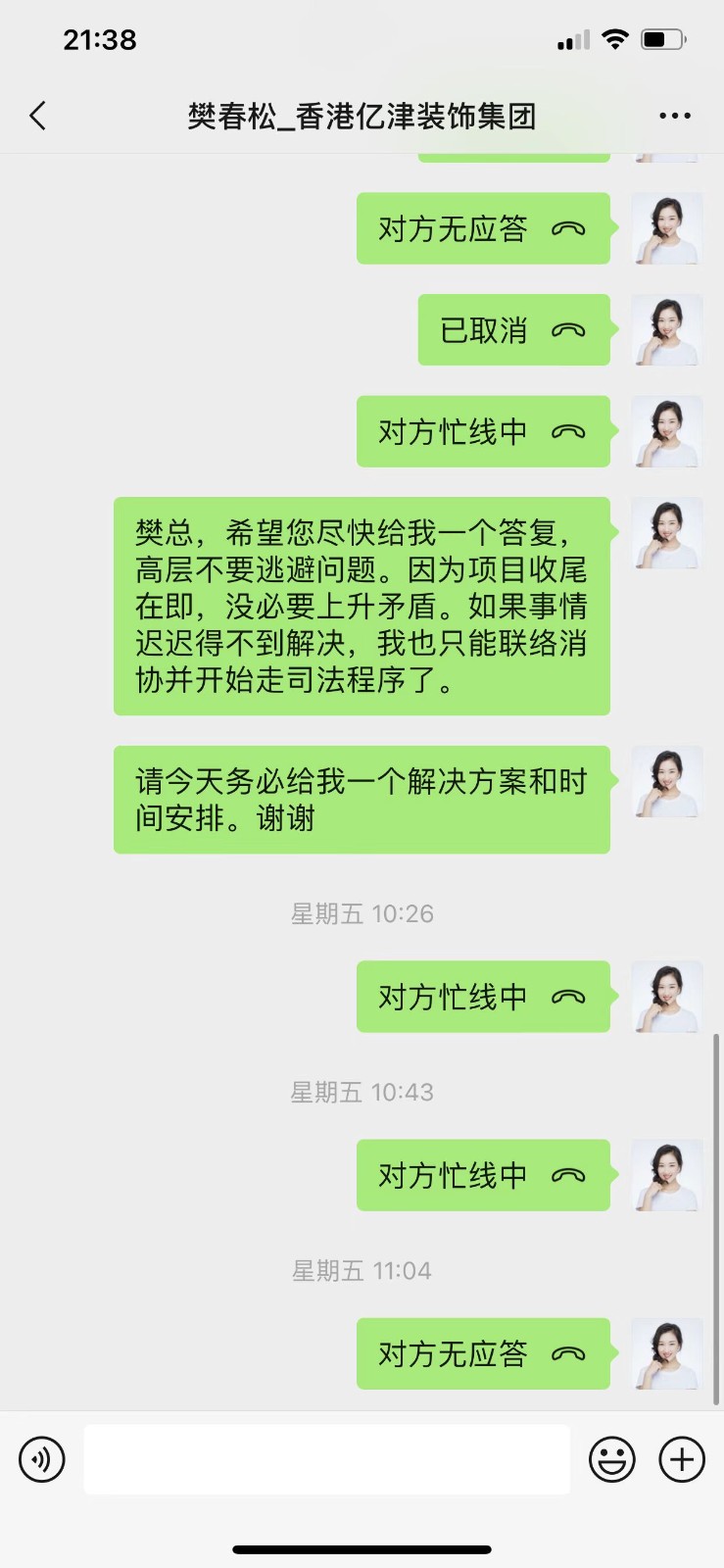Open the emoji sticker panel
The image size is (724, 1568).
pos(611,1459)
